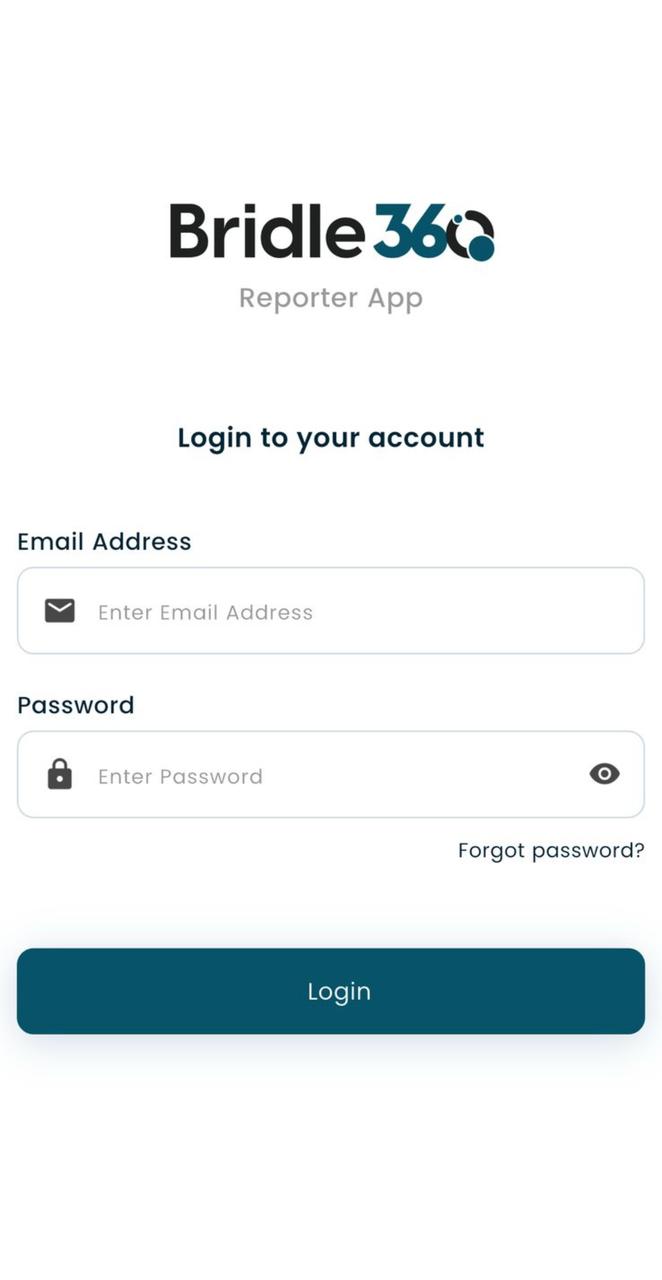Focus the Enter Password field
Viewport: 662px width, 1280px height.
pos(330,775)
